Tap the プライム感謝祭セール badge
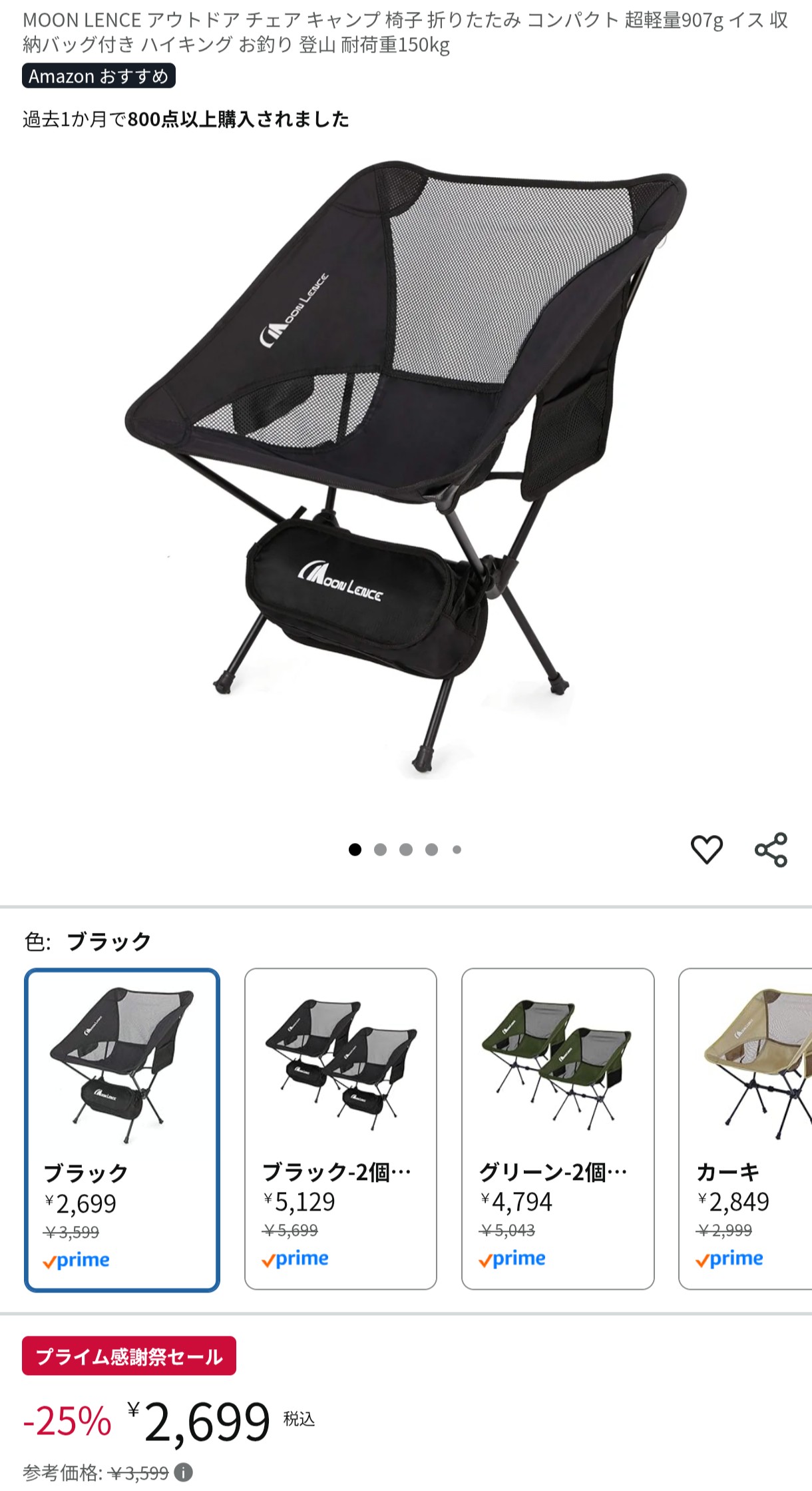Viewport: 812px width, 1491px height. point(129,1356)
